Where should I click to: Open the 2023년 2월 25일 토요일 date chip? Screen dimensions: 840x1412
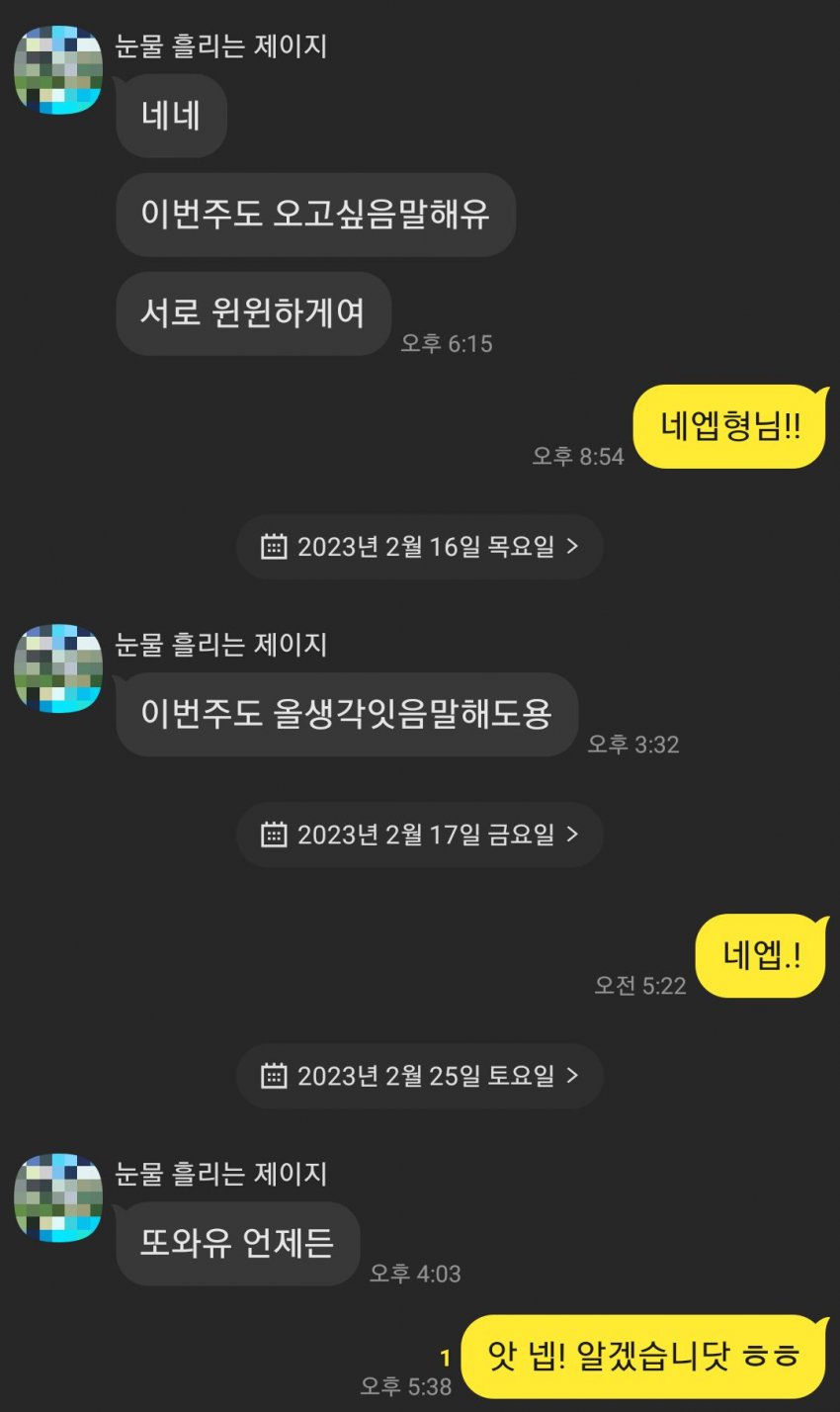tap(419, 1076)
